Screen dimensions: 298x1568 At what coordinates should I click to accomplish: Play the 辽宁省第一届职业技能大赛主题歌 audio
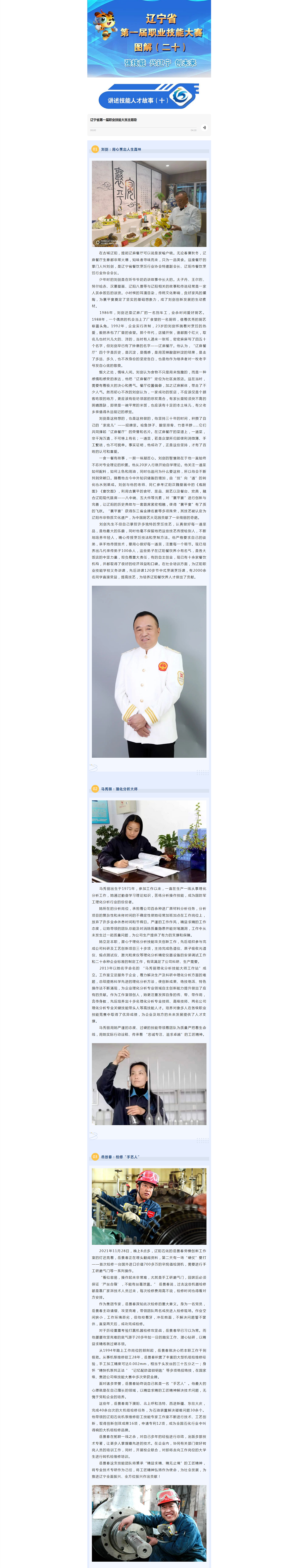tap(204, 127)
